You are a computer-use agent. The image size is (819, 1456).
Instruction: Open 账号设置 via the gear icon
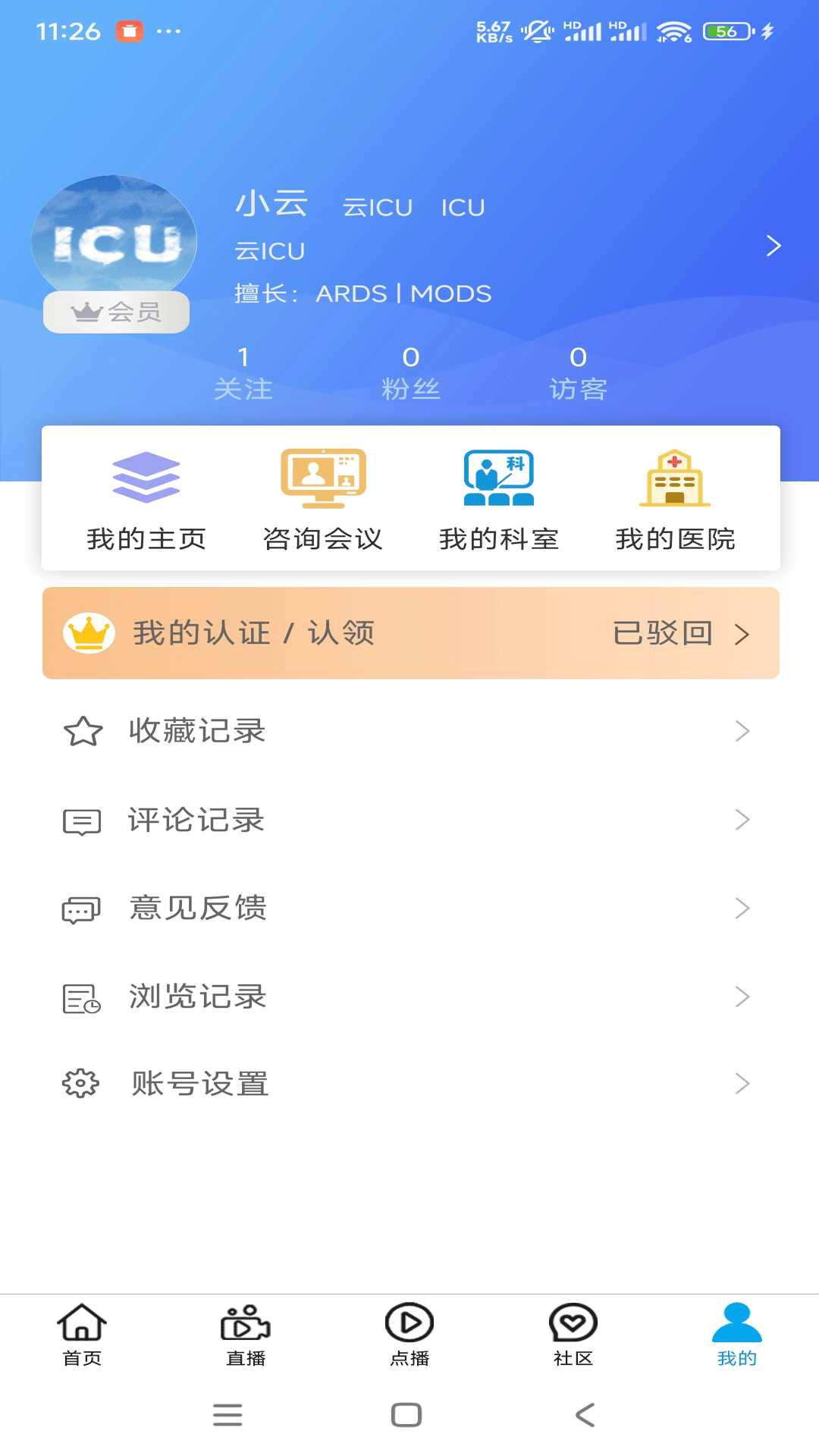coord(80,1084)
